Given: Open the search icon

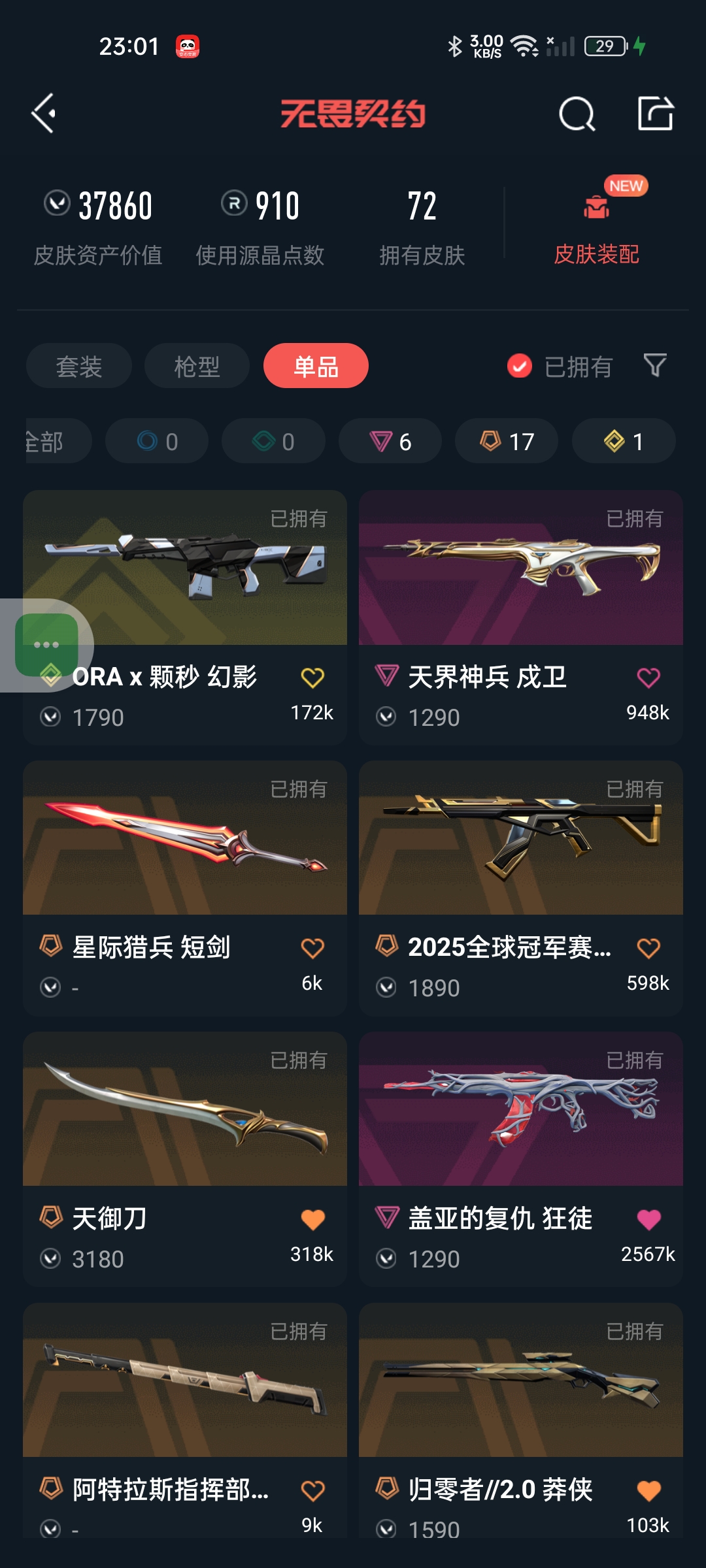Looking at the screenshot, I should click(577, 114).
